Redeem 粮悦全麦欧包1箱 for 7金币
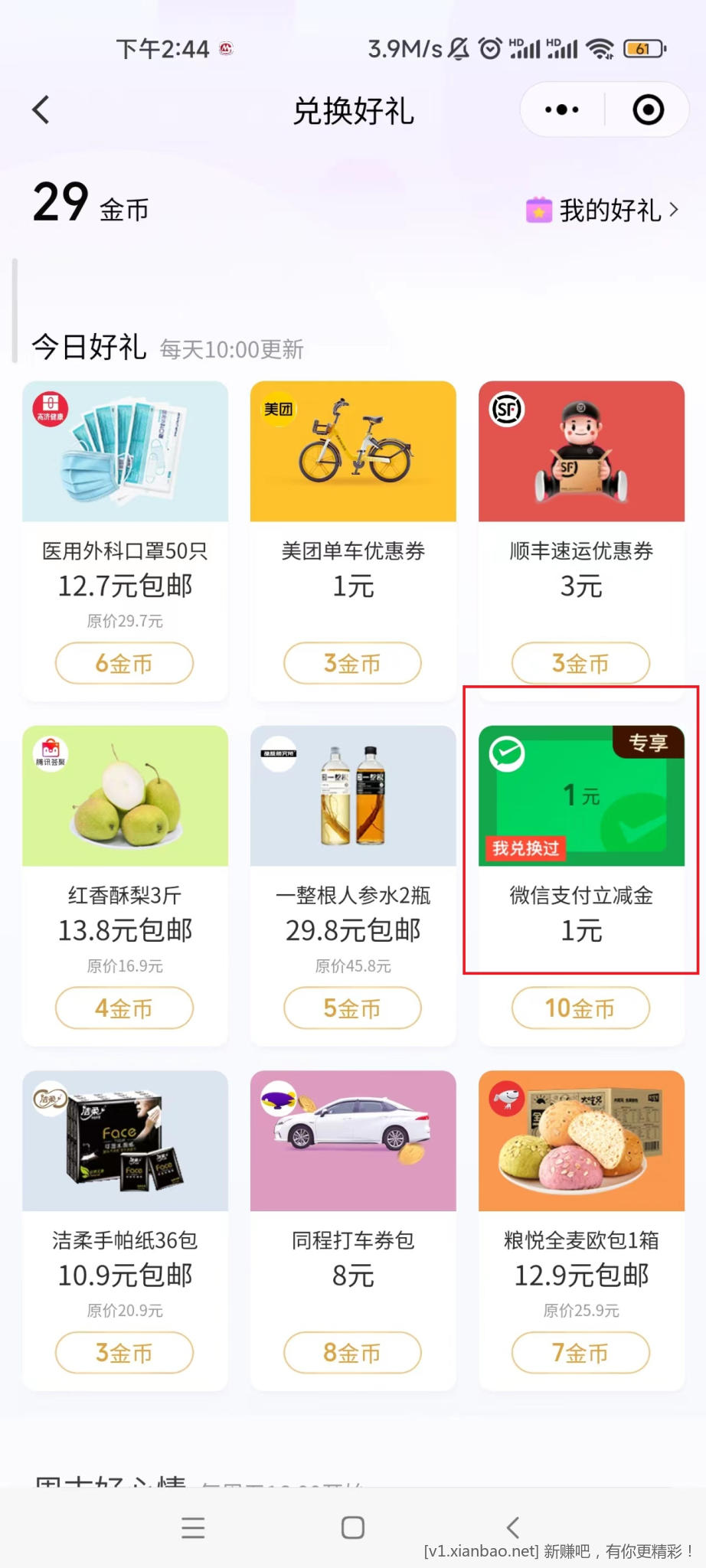 [x=580, y=1352]
